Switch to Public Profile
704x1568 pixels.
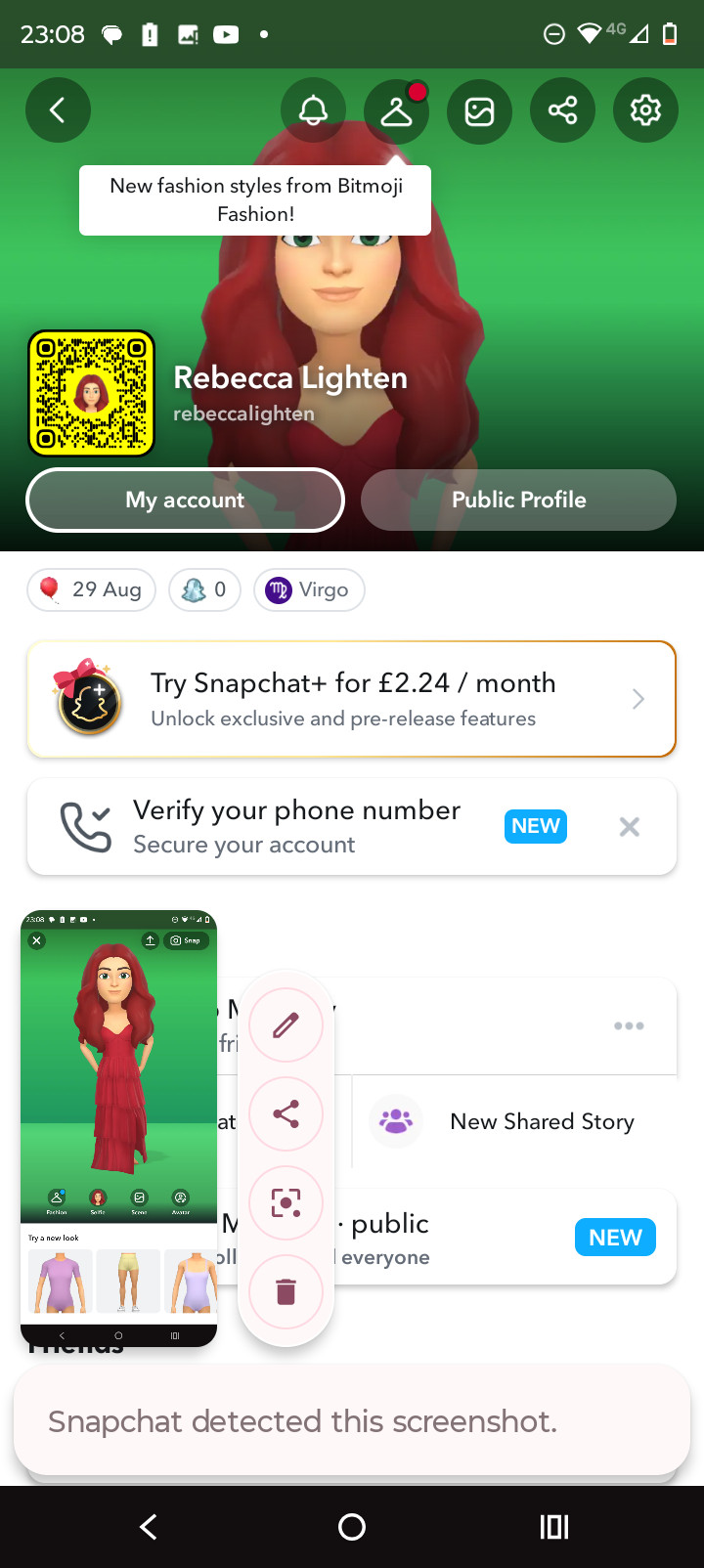pos(518,500)
